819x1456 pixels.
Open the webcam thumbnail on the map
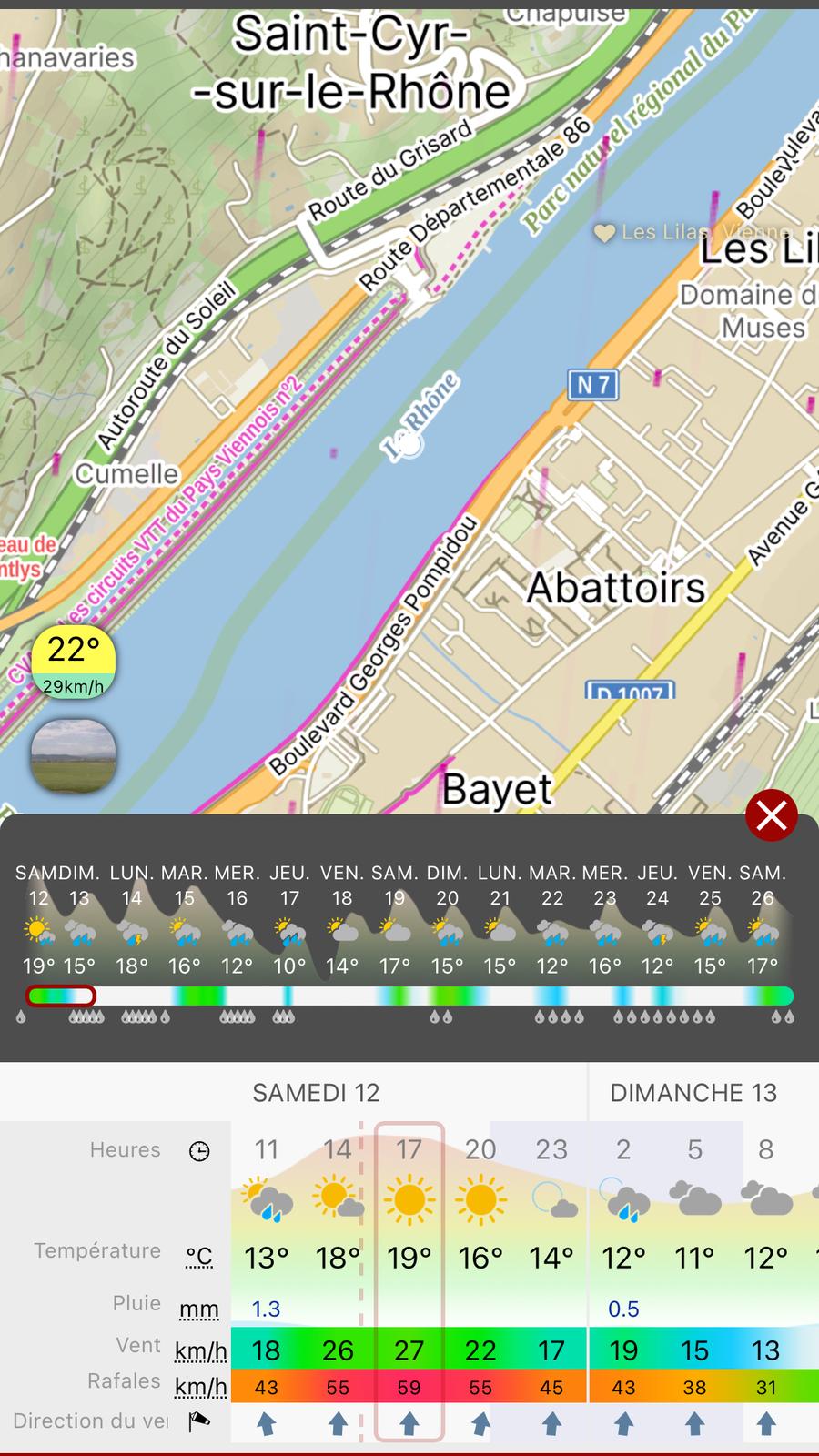74,755
